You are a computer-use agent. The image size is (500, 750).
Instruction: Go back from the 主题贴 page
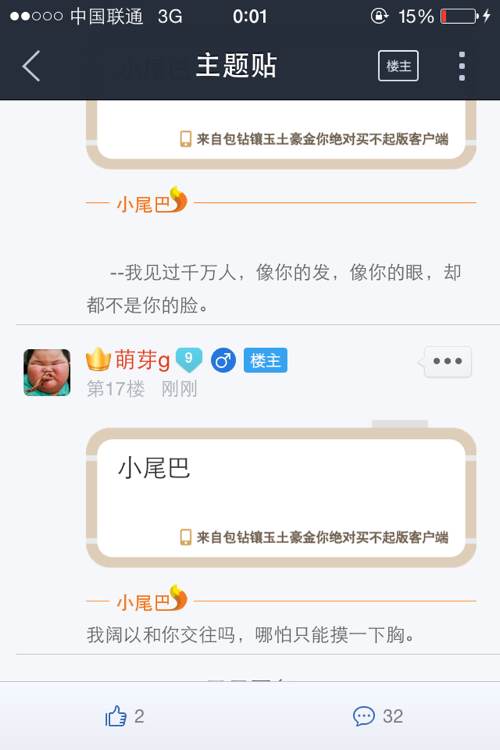(x=31, y=66)
